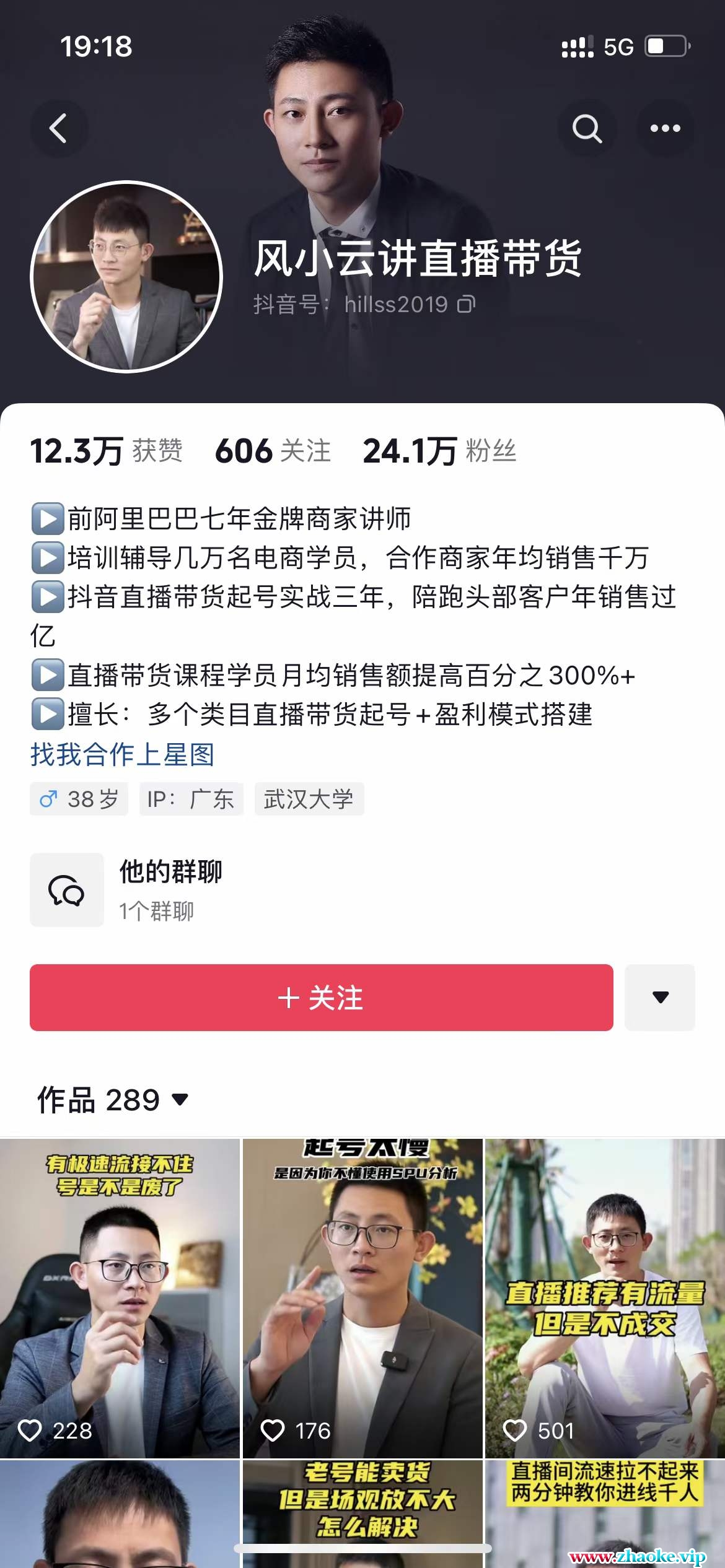Open video 老号能卖货但是场观放不大

click(x=362, y=1512)
